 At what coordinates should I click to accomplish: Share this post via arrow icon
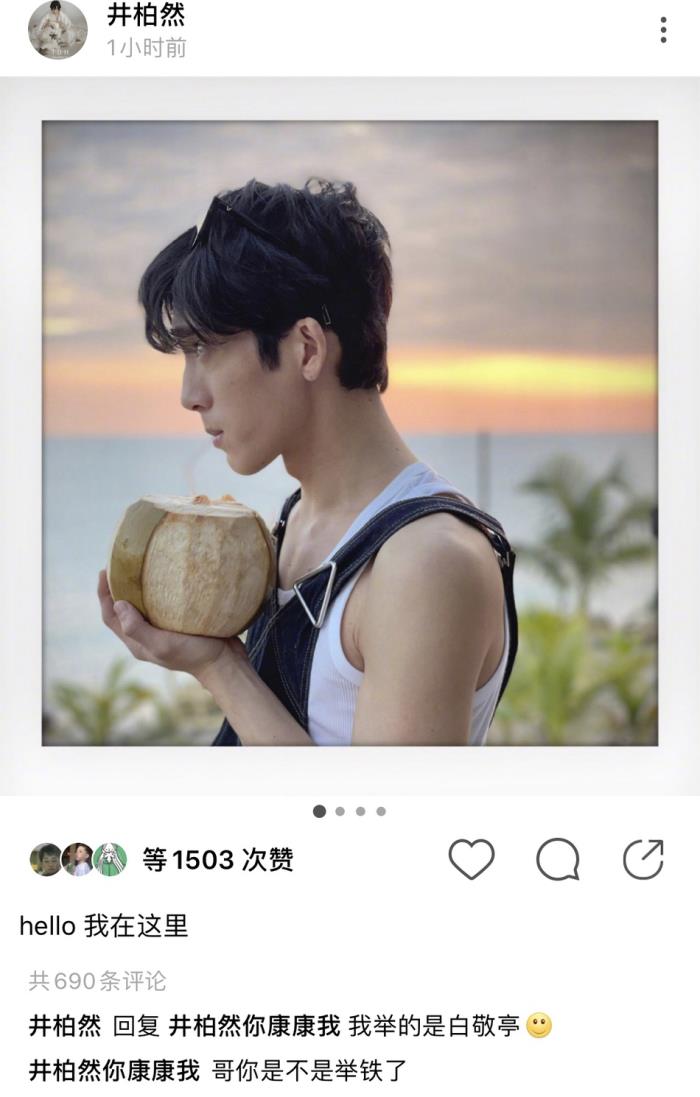tap(643, 859)
